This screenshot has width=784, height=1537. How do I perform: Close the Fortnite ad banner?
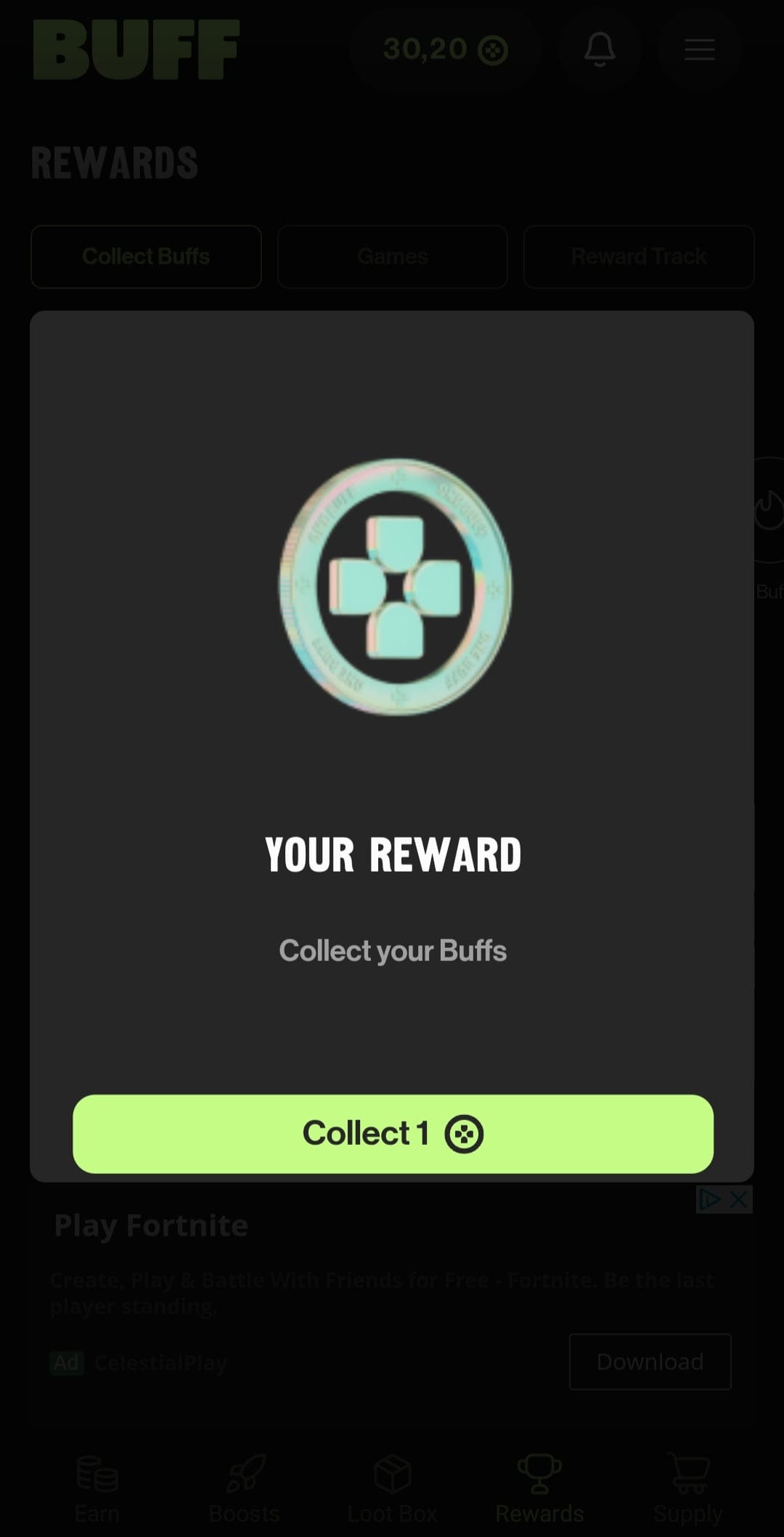click(x=738, y=1199)
